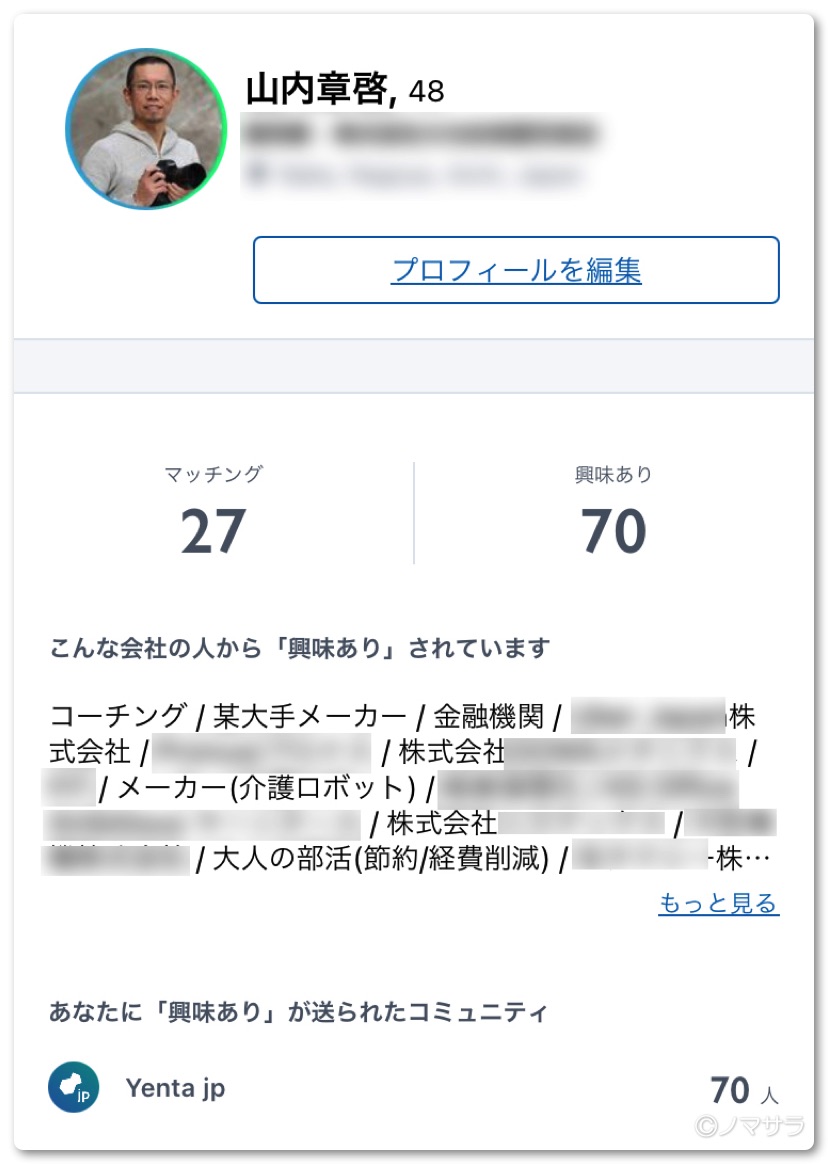Open the profile photo
Viewport: 828px width, 1164px height.
[x=146, y=129]
